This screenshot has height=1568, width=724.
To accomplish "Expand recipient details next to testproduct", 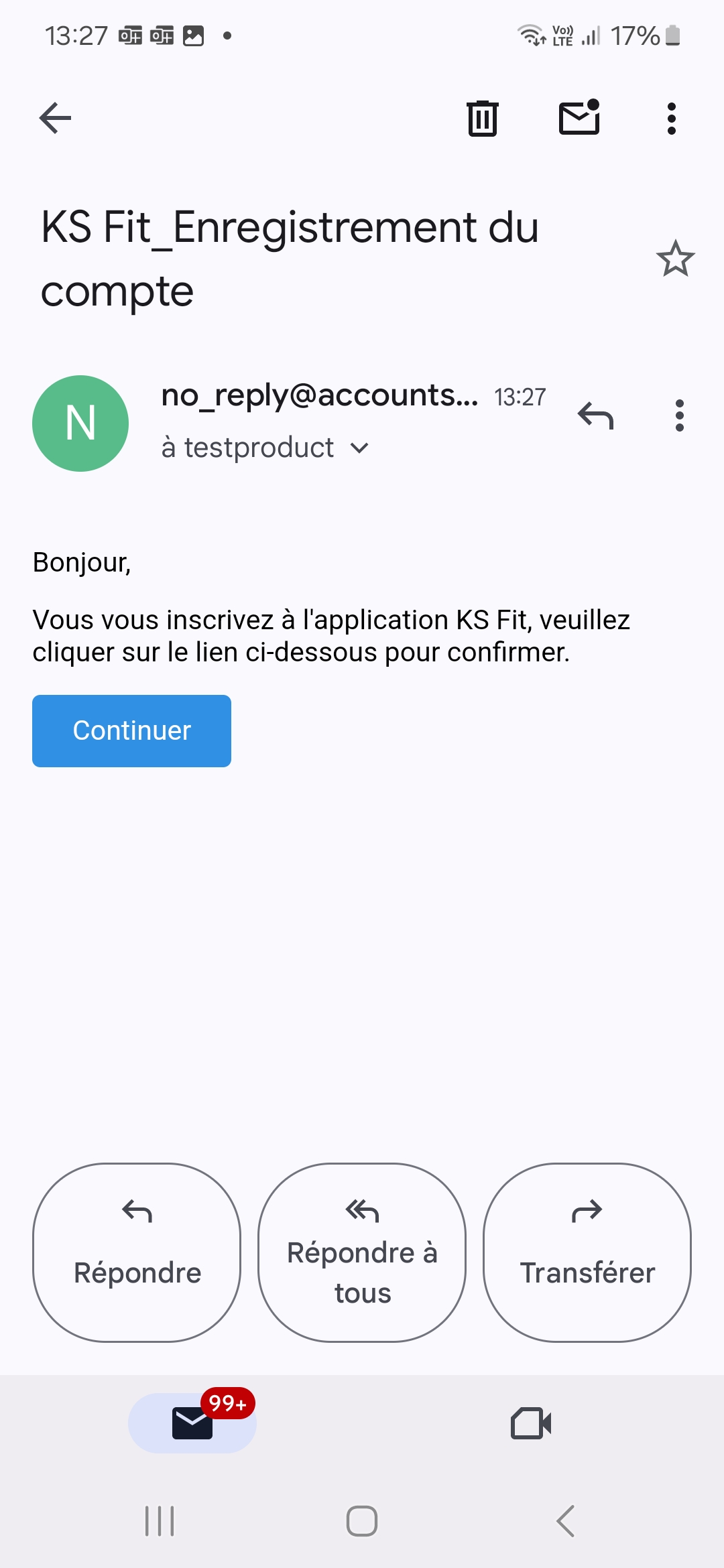I will coord(360,448).
